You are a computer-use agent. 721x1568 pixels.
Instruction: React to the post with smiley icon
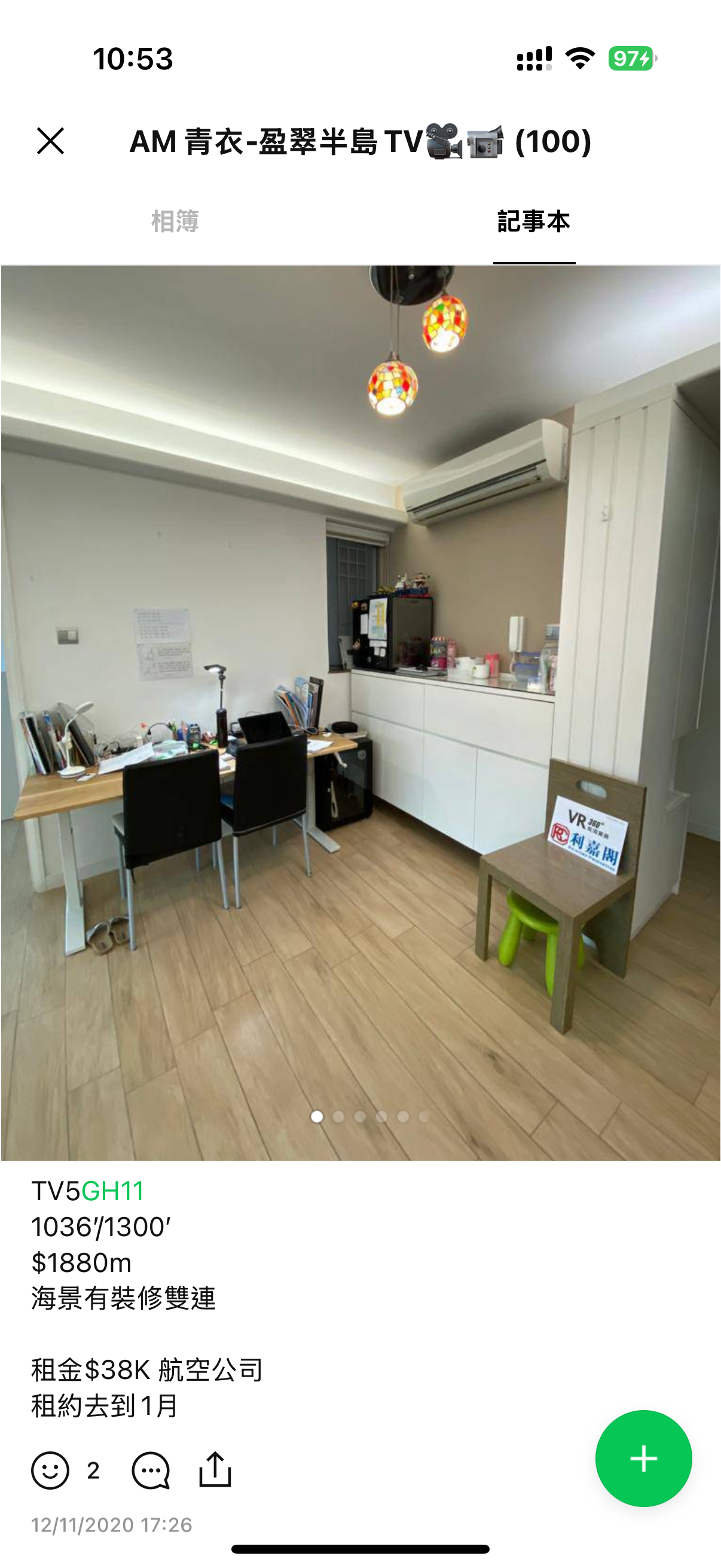point(50,1471)
